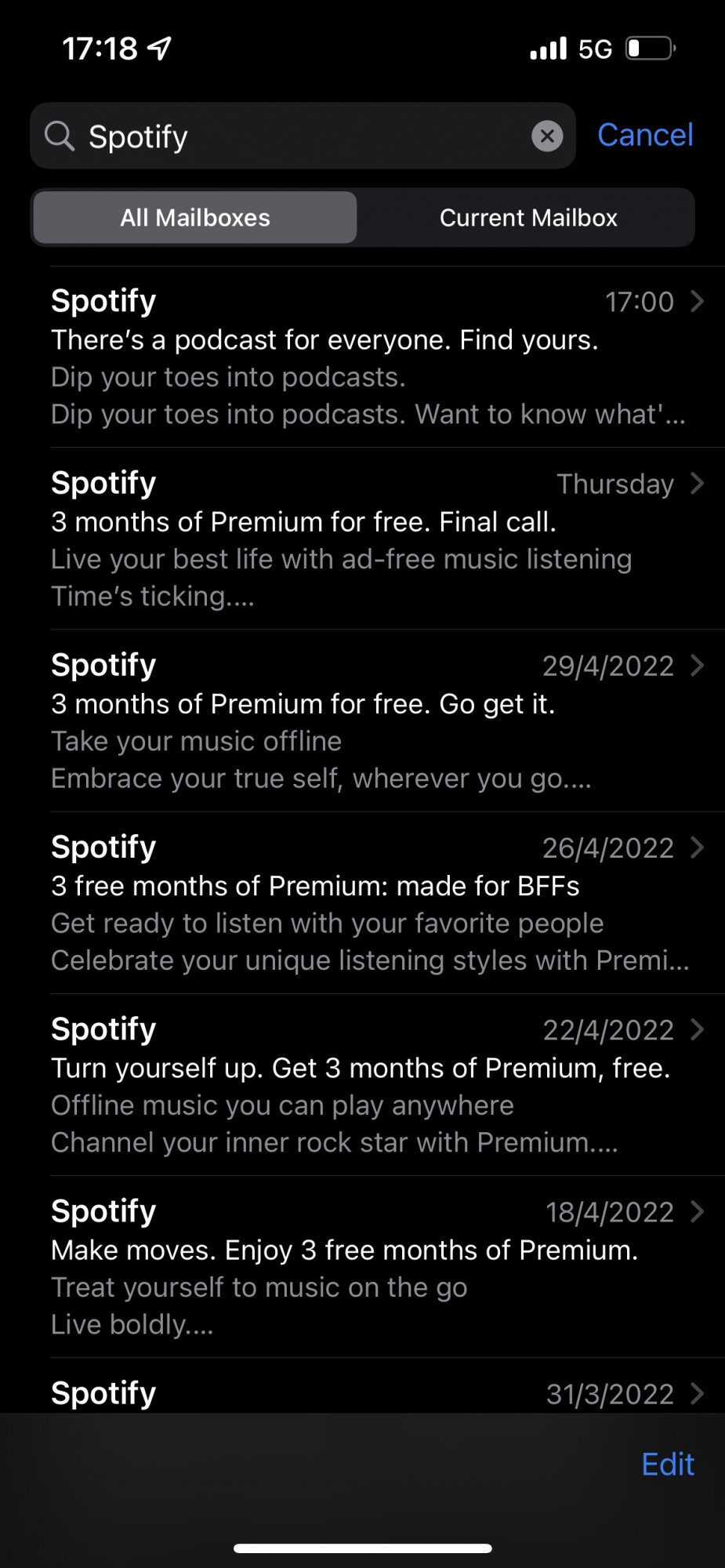Open the podcast for everyone email
Screen dimensions: 725x1568
378,357
